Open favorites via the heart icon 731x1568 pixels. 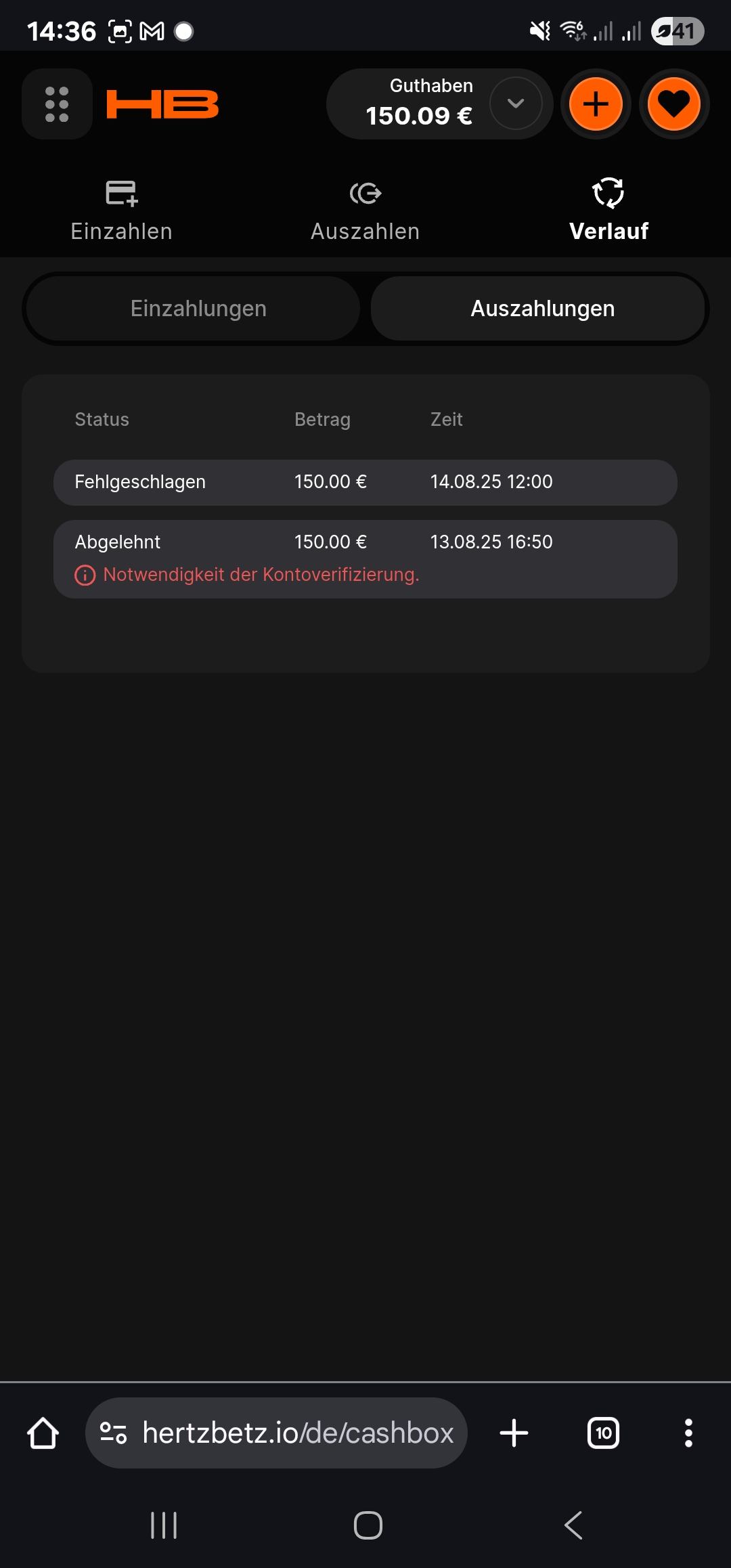[x=673, y=104]
